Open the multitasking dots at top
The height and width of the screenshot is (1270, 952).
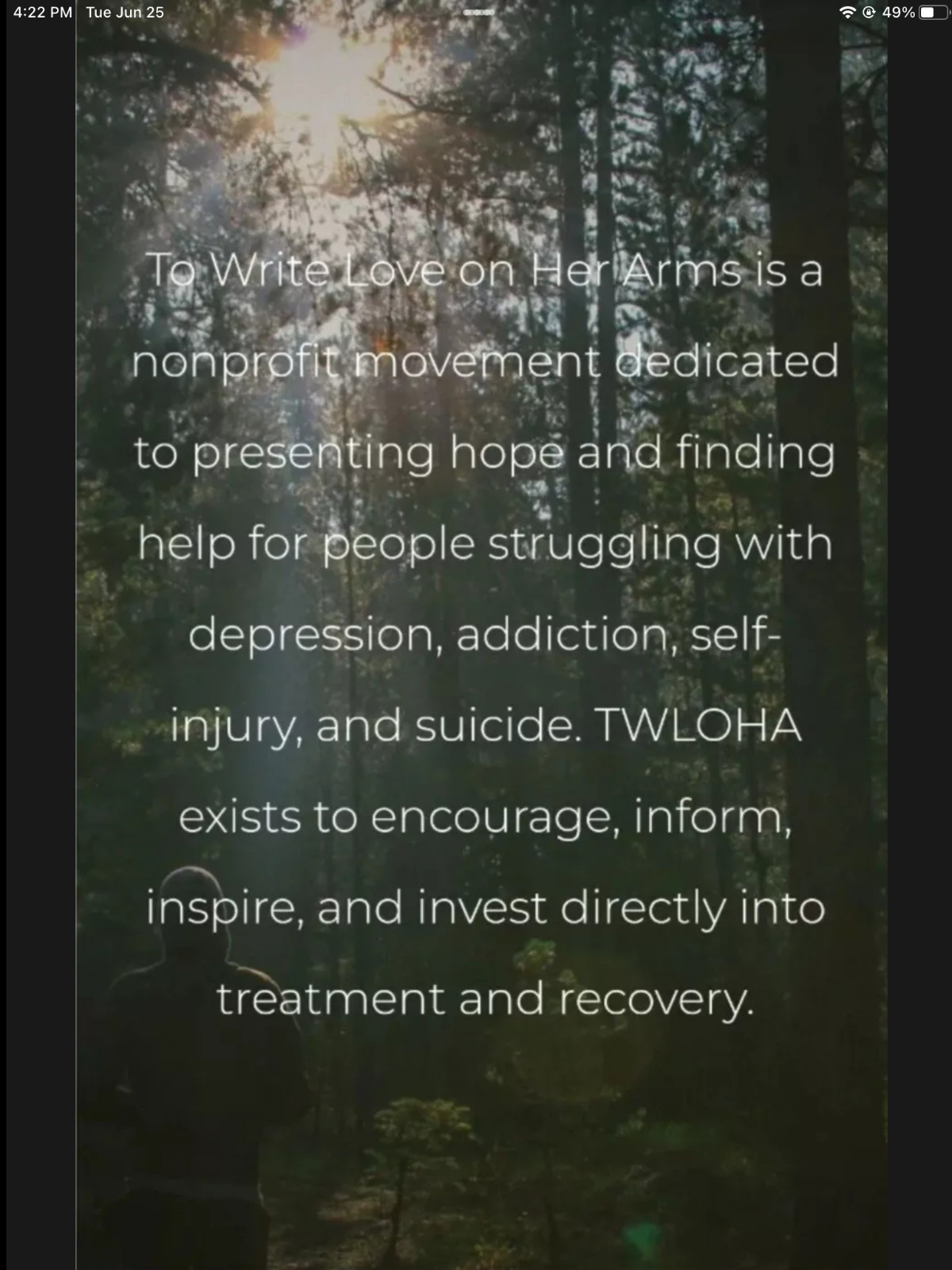point(478,13)
